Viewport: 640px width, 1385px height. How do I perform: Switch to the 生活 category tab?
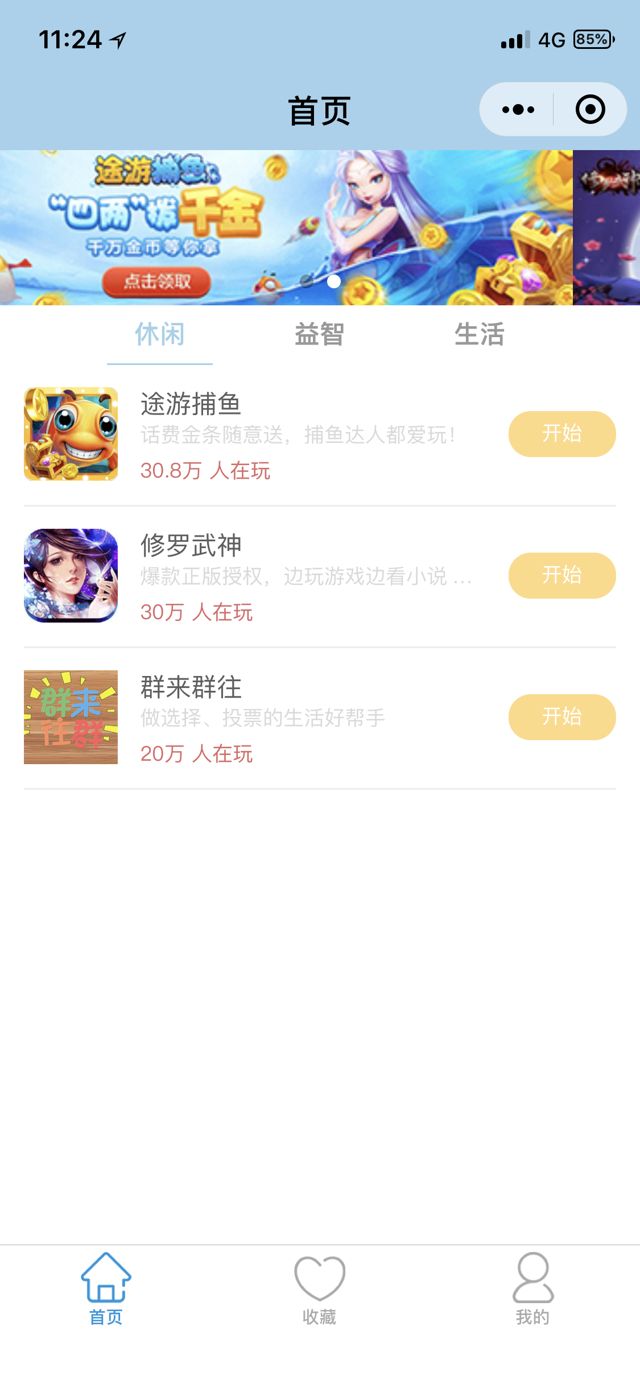coord(479,334)
